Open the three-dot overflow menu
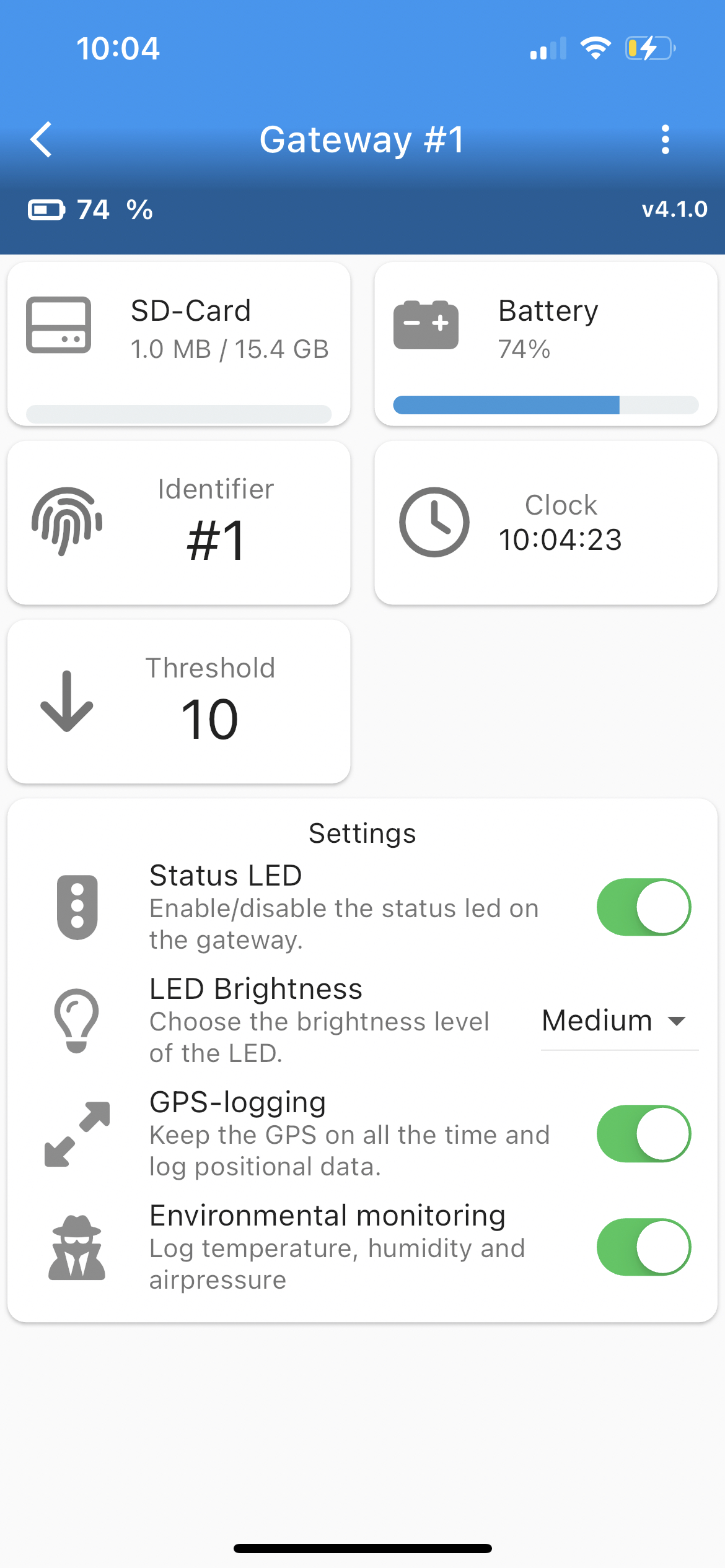 (665, 139)
